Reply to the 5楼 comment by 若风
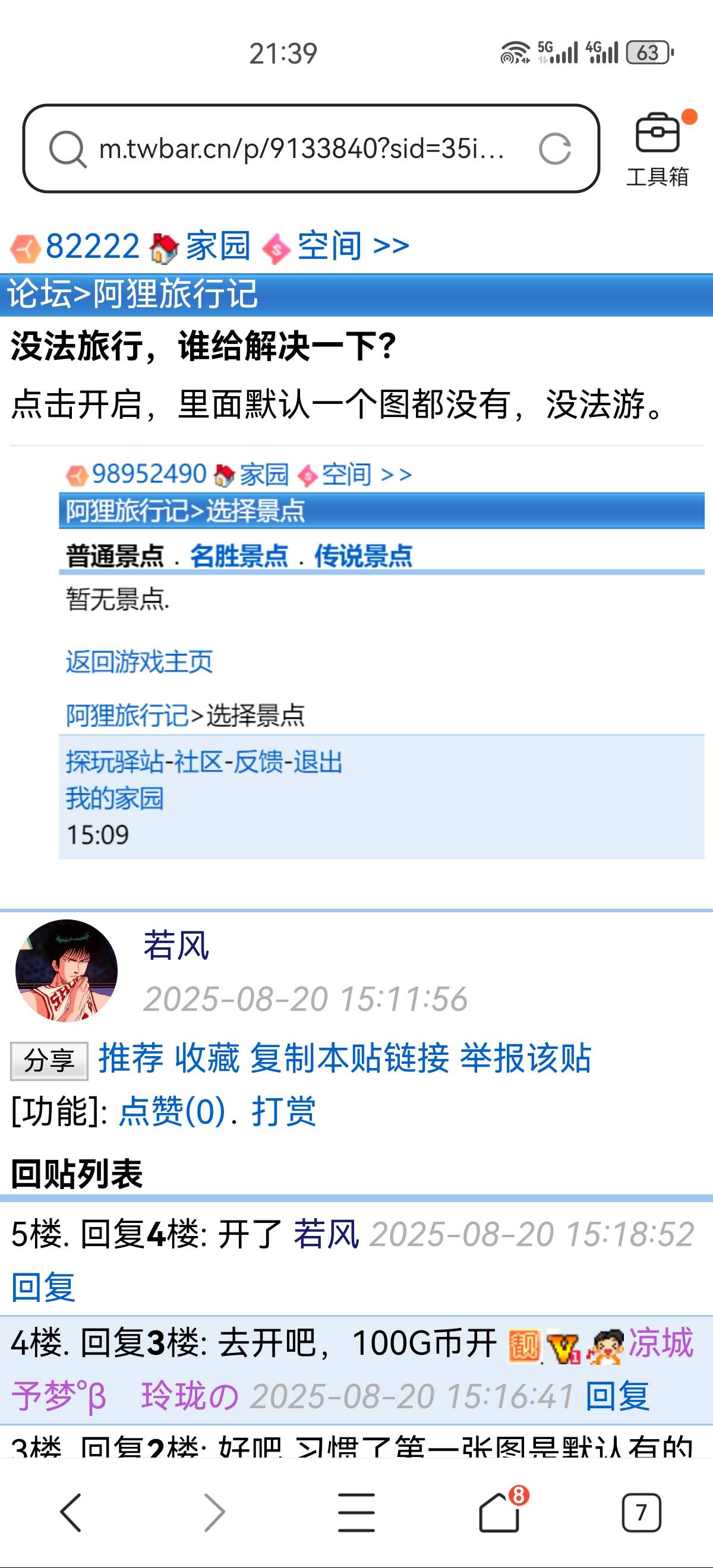The width and height of the screenshot is (713, 1568). click(43, 1288)
